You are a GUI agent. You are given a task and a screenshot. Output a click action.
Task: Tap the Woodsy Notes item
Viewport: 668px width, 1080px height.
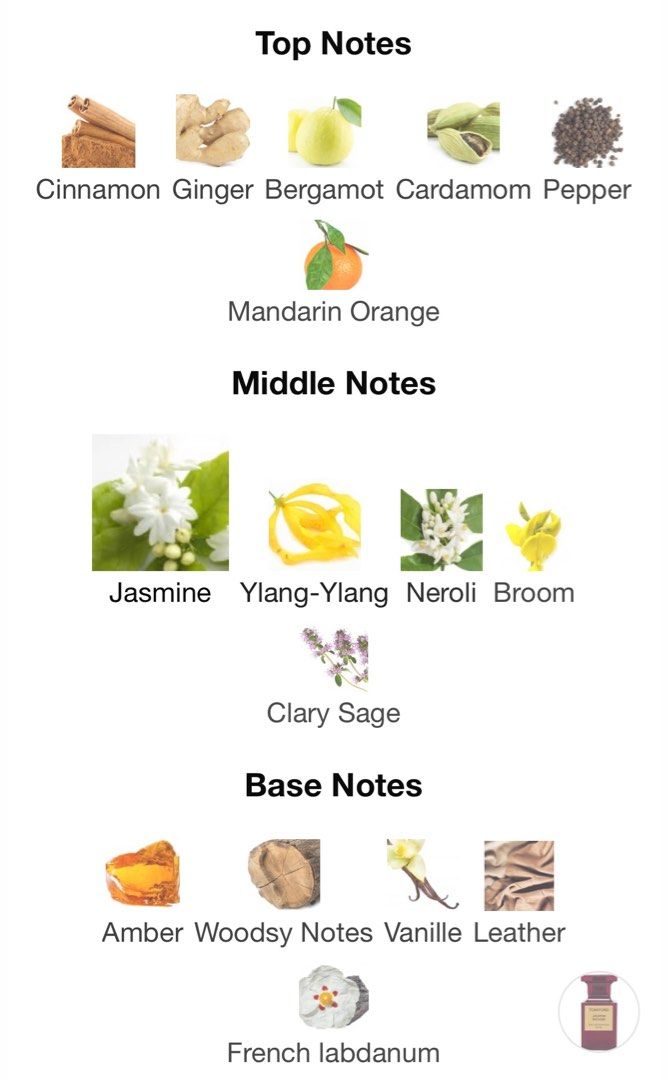click(x=284, y=874)
